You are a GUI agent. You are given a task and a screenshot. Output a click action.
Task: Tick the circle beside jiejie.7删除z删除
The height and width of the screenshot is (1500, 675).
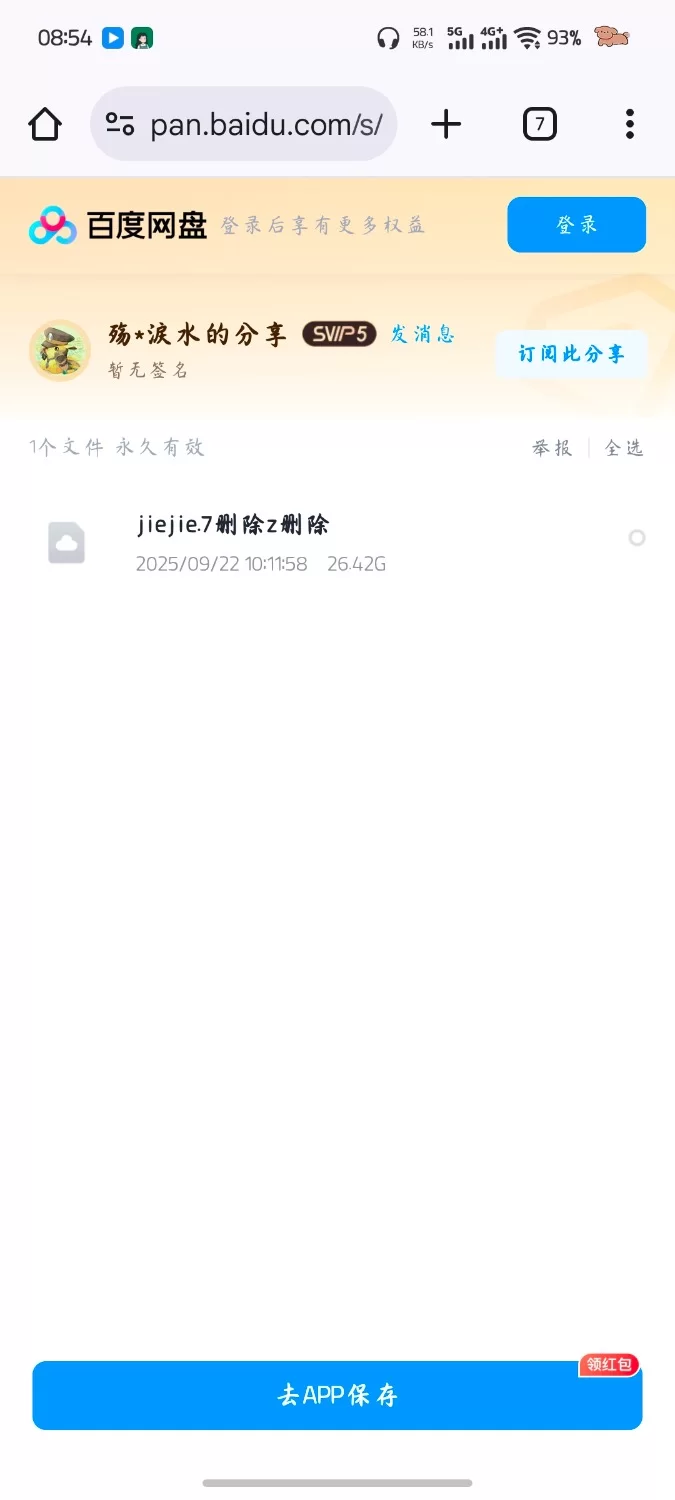click(636, 538)
